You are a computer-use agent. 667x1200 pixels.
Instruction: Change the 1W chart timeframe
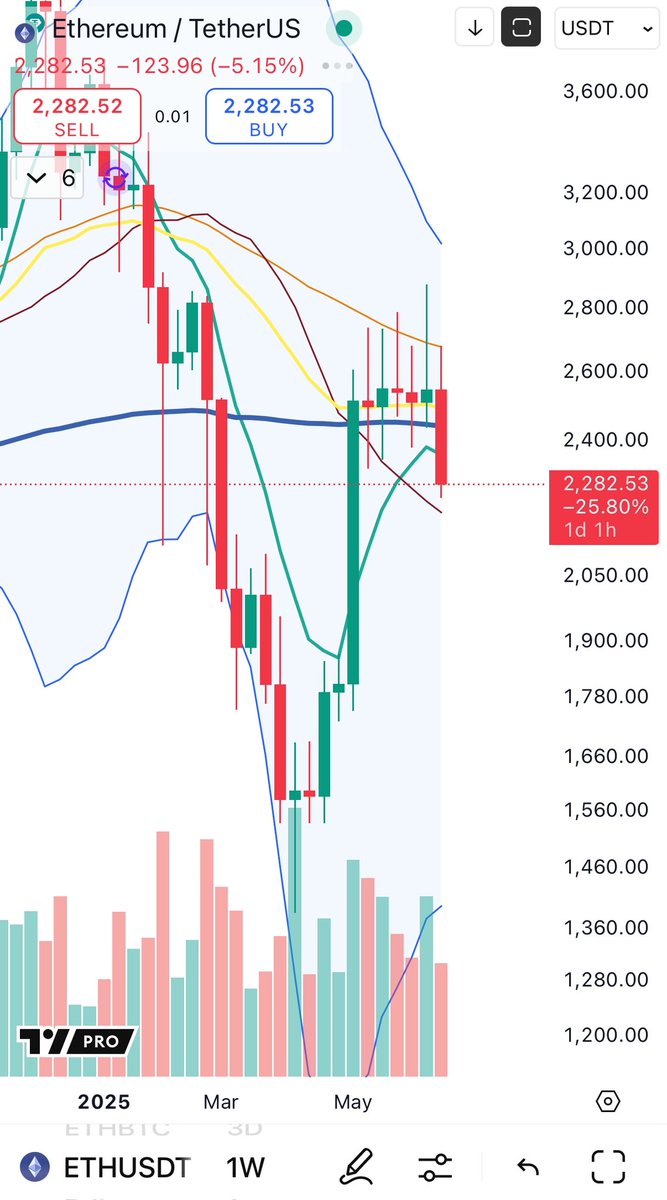click(x=245, y=1167)
